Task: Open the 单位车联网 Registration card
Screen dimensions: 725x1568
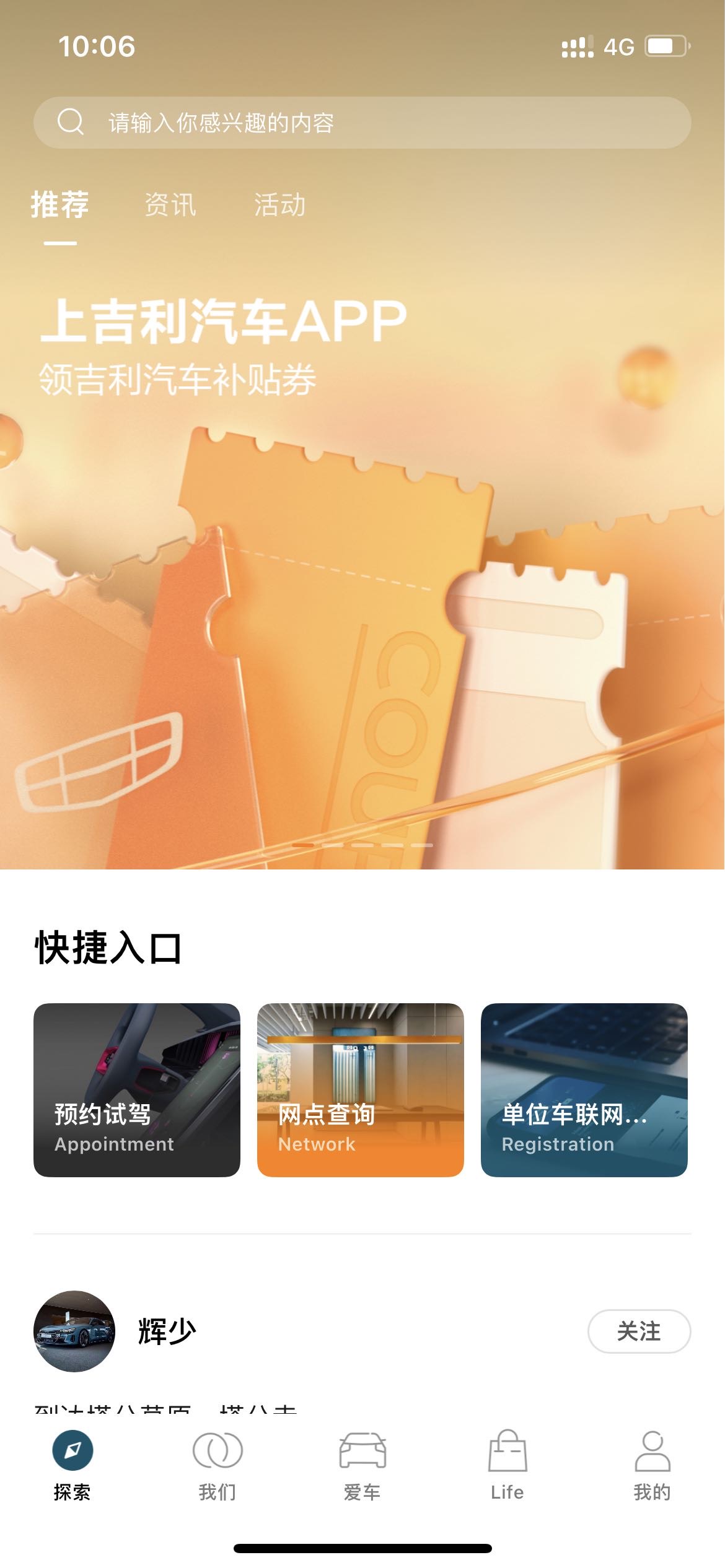Action: point(584,1090)
